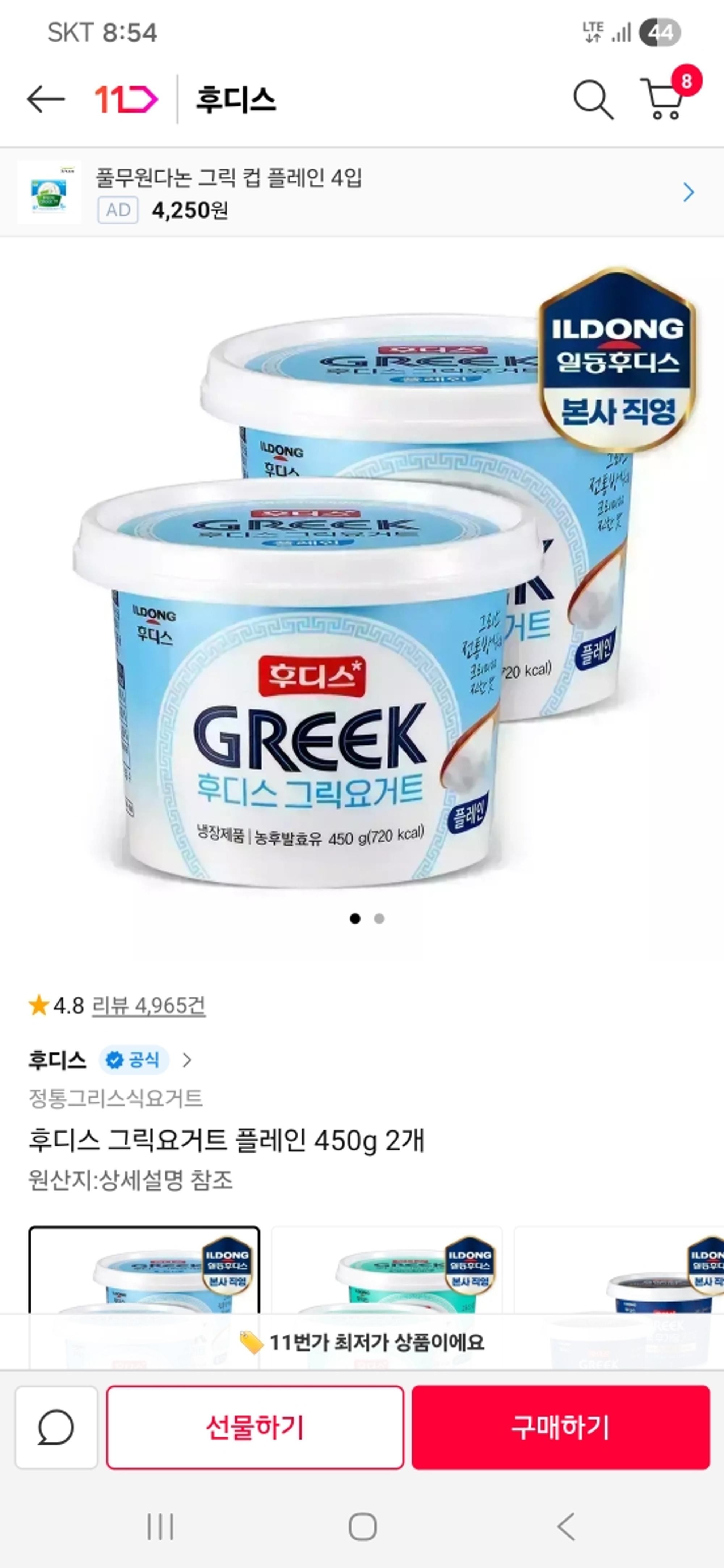Go back using the top arrow
Screen dimensions: 724x1568
[46, 99]
